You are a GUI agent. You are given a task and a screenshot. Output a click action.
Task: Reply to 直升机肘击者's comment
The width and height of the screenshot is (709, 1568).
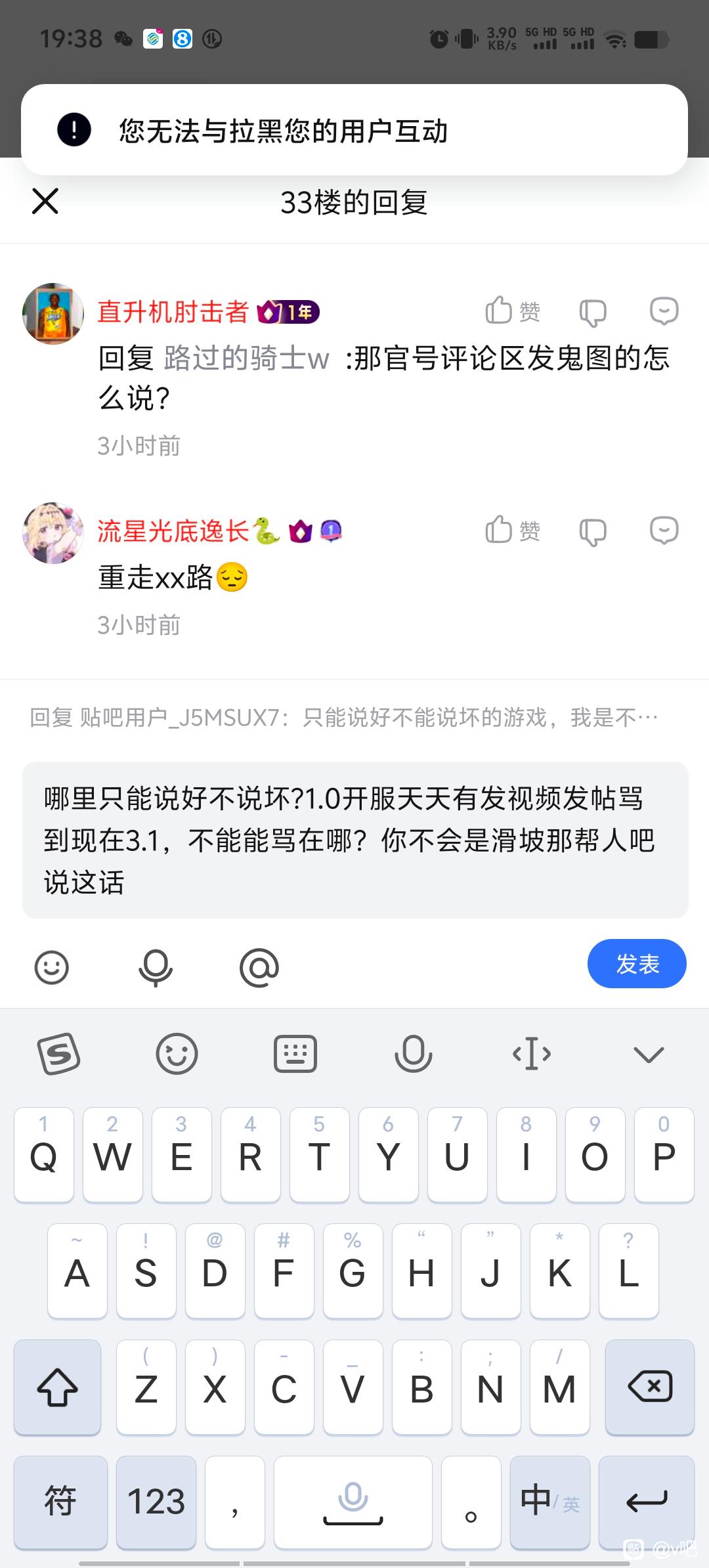(664, 311)
